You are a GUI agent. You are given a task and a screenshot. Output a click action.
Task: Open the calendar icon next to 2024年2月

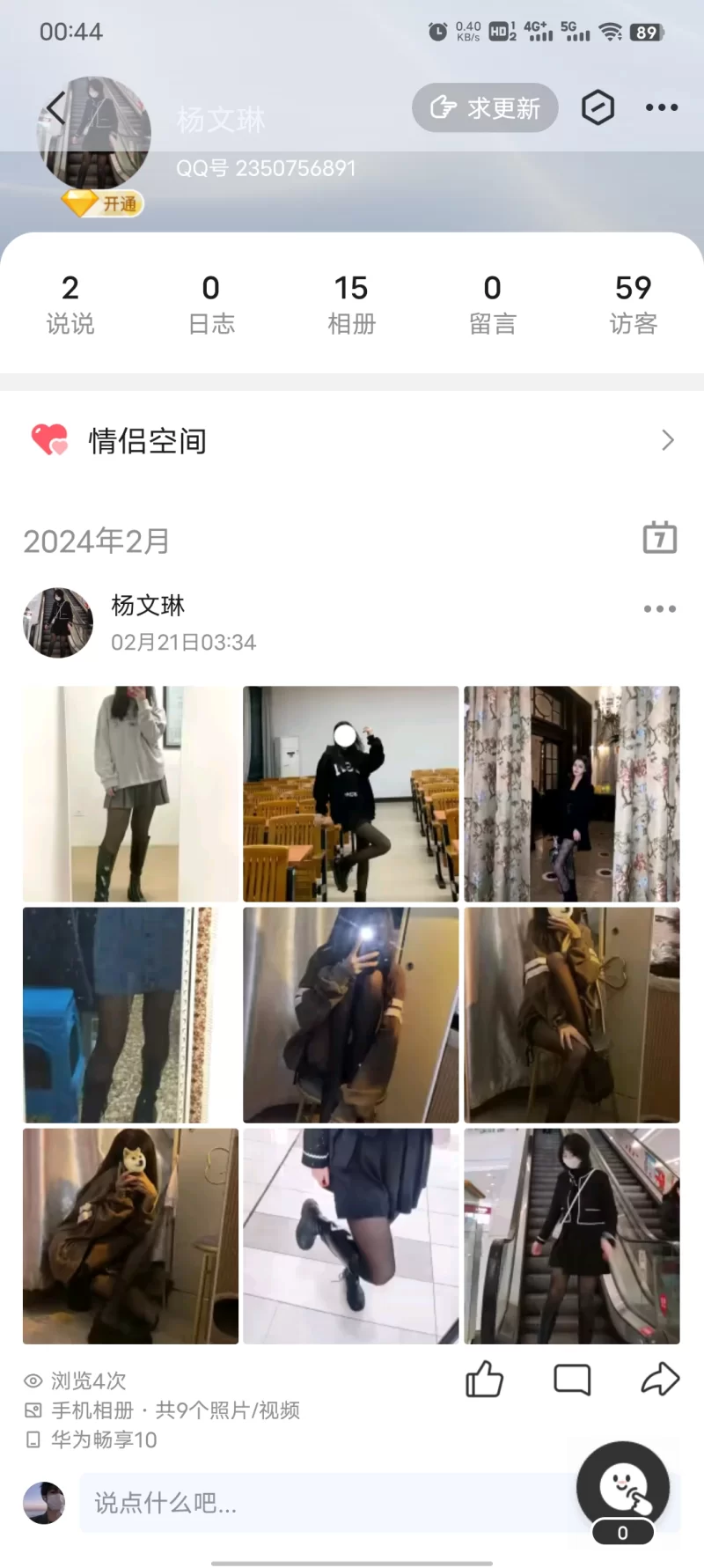659,537
